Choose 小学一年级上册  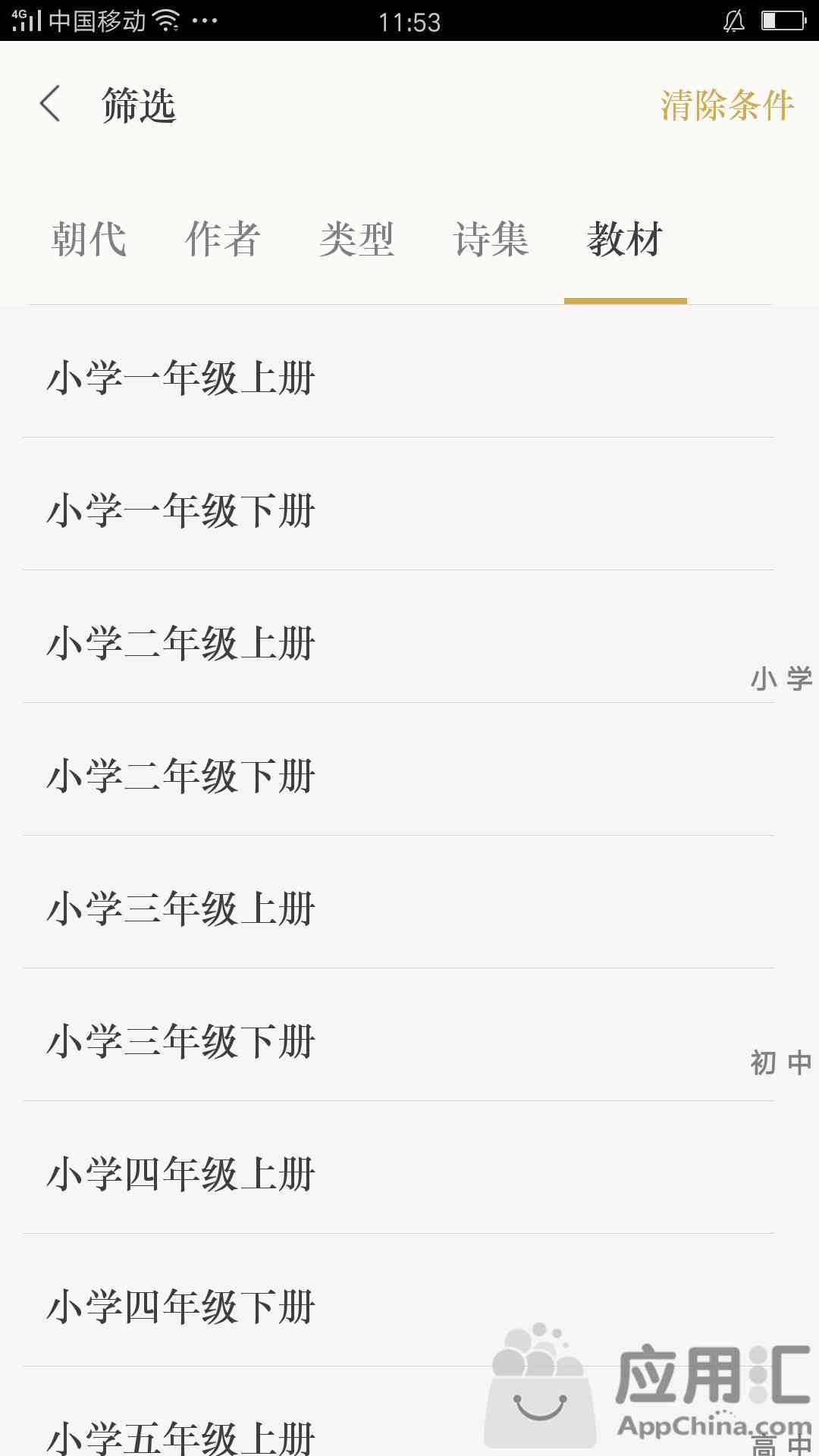coord(398,372)
